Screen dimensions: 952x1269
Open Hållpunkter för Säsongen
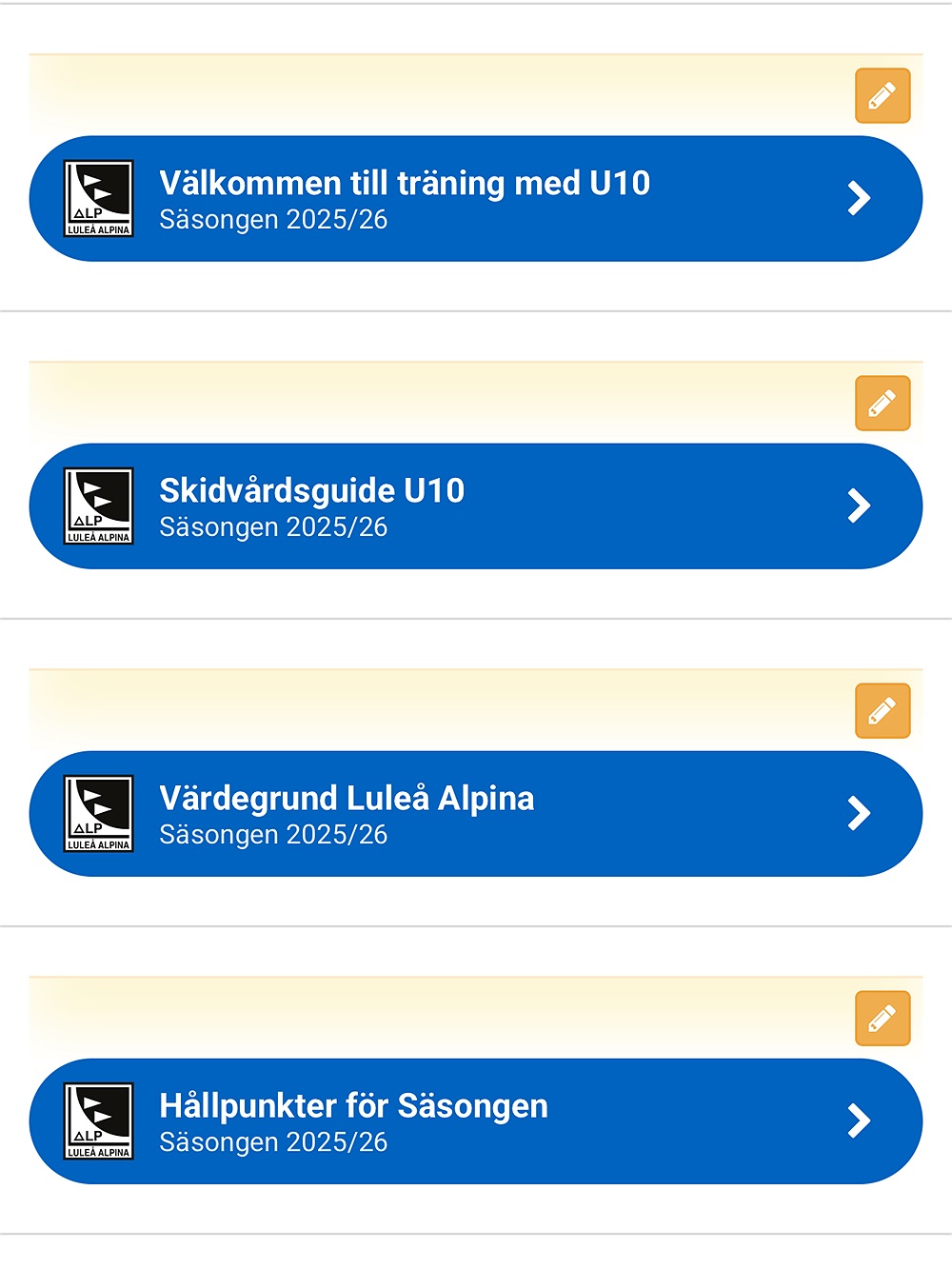pyautogui.click(x=476, y=1121)
